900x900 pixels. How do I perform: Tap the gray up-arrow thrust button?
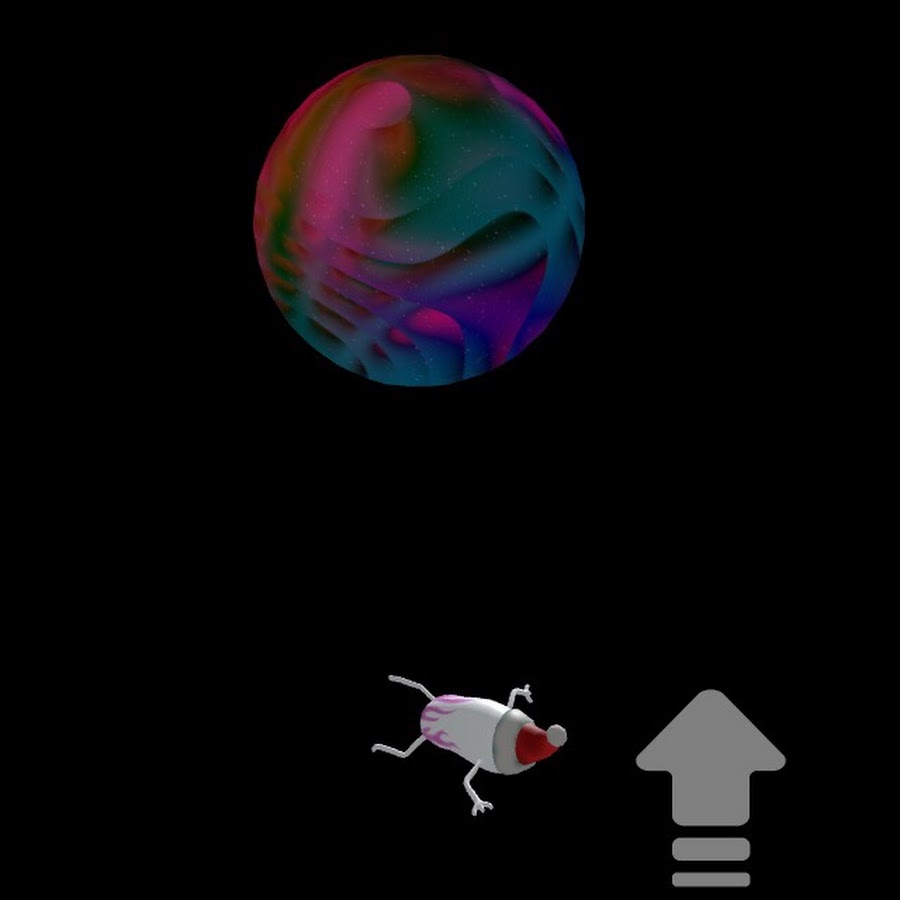pos(710,770)
